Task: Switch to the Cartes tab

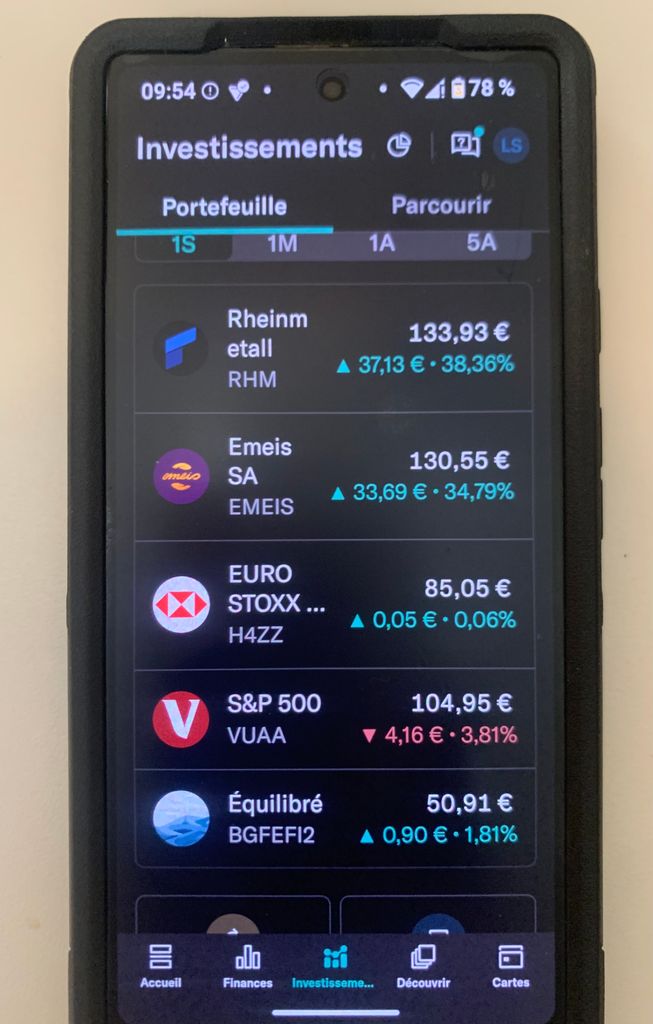Action: (510, 966)
